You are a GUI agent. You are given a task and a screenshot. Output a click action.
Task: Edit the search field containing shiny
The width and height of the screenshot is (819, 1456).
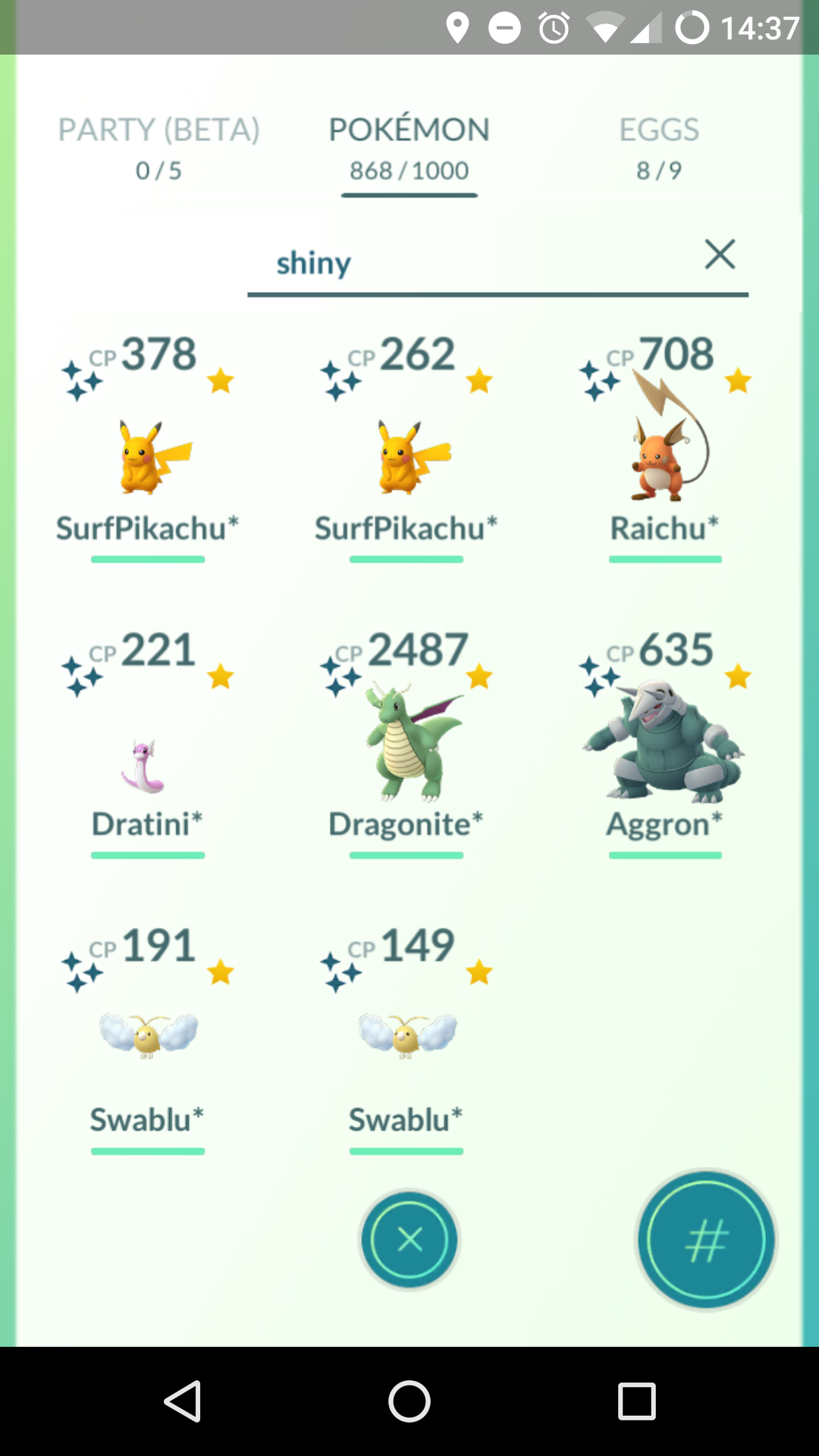pyautogui.click(x=470, y=264)
